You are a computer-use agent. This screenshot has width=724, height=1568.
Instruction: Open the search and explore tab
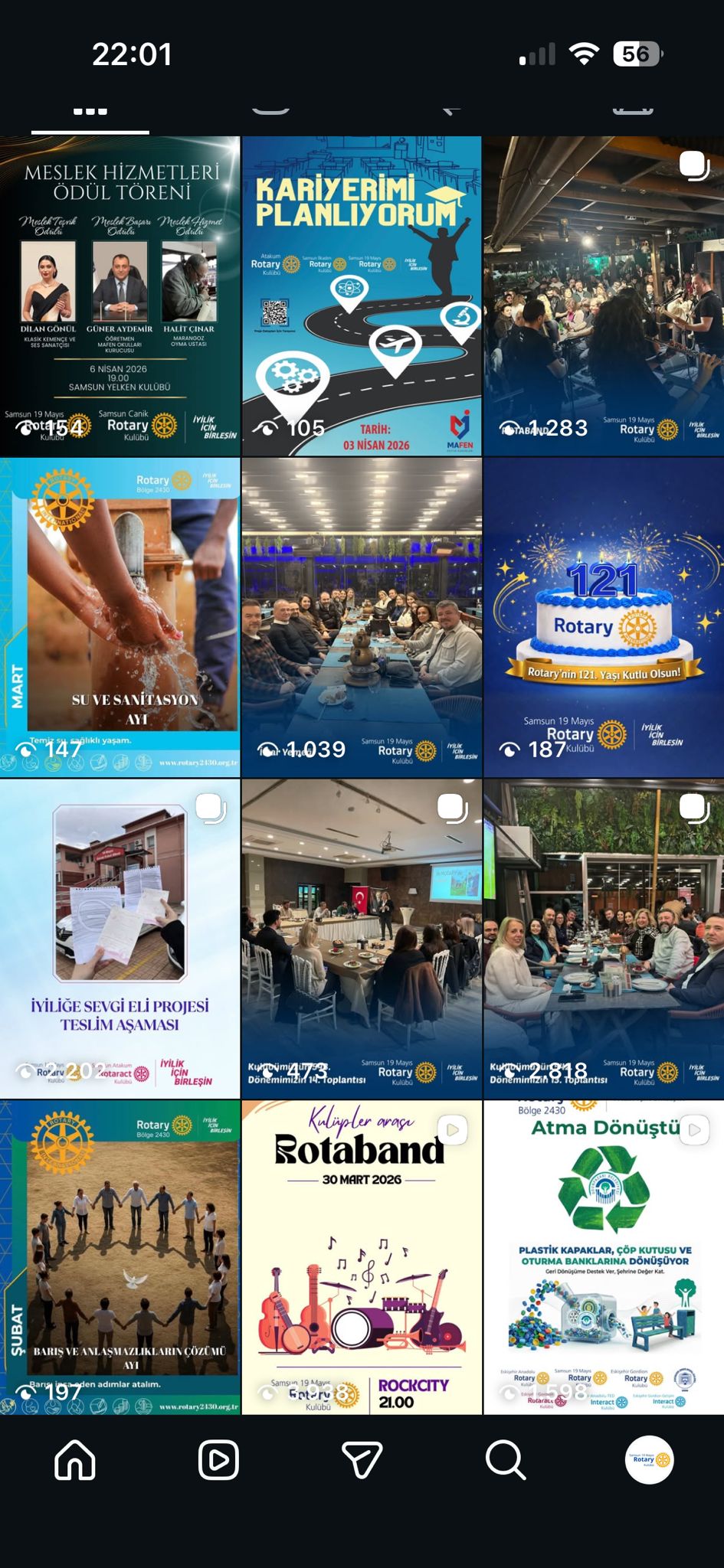(506, 1460)
